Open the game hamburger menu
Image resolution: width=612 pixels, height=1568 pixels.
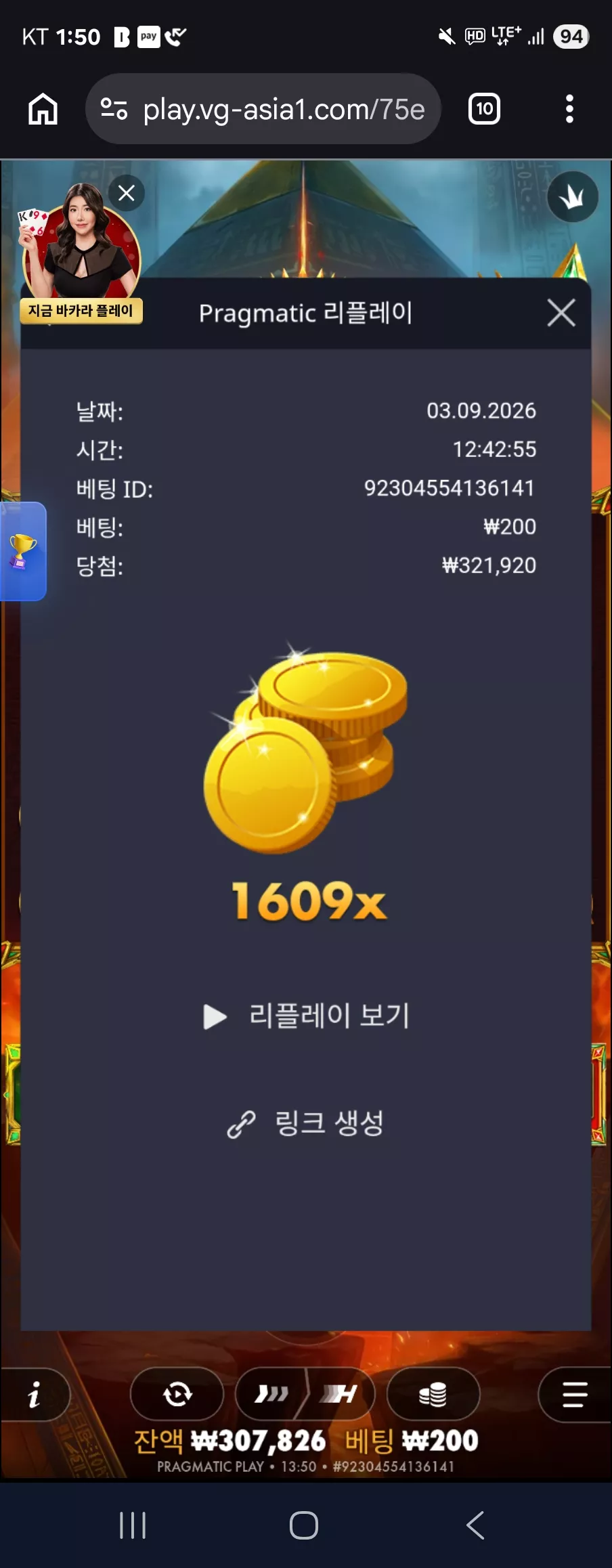point(575,1394)
